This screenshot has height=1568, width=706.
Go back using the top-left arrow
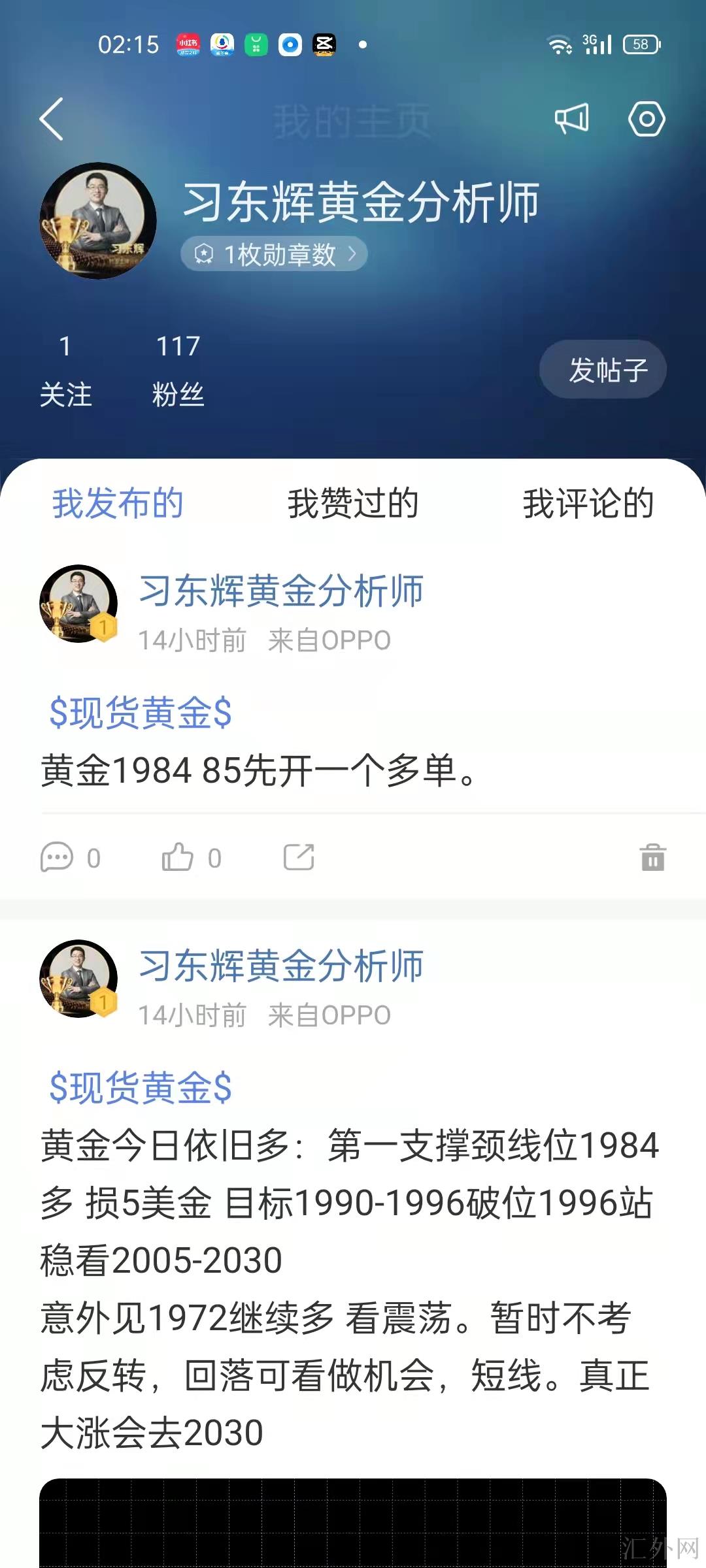52,119
